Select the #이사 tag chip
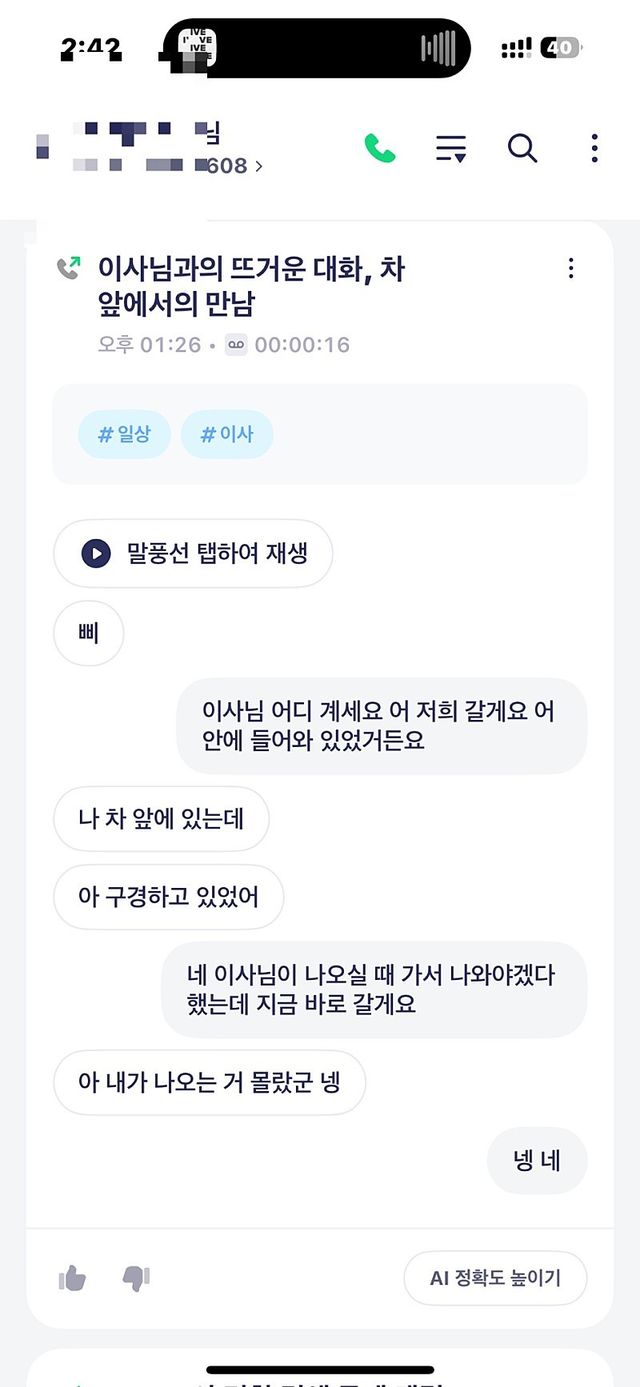This screenshot has height=1387, width=640. 227,435
